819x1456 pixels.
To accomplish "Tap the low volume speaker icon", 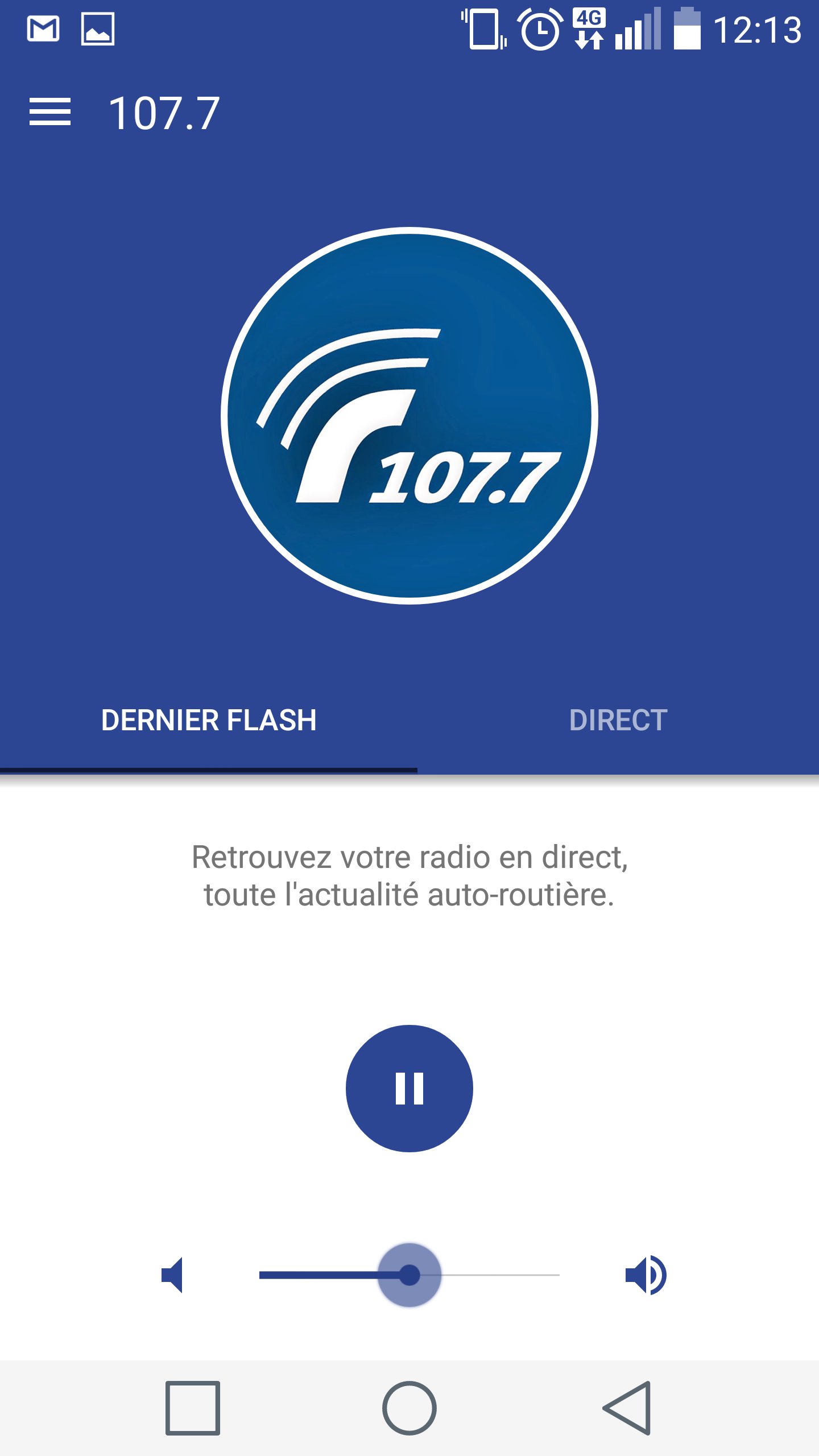I will [172, 1275].
